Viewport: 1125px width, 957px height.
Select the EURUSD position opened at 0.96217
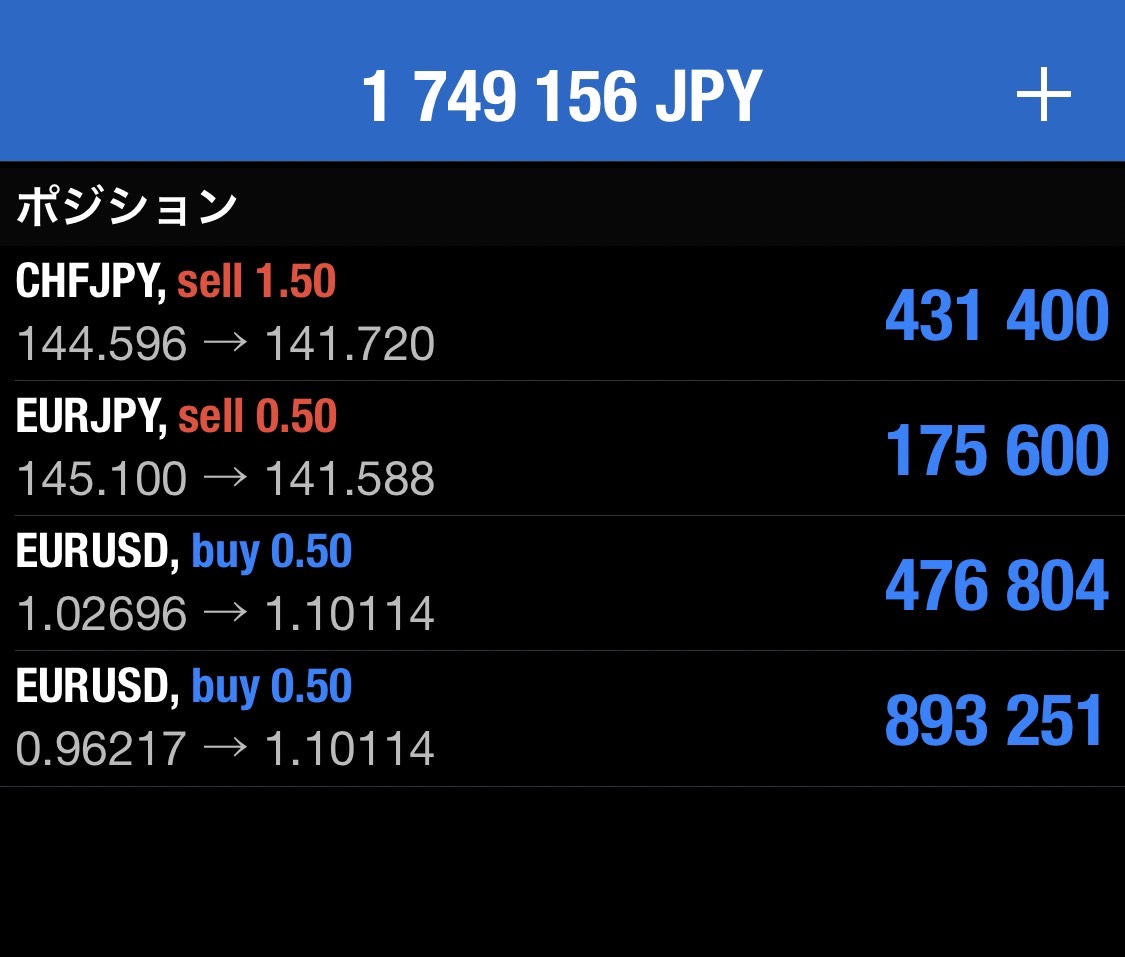pyautogui.click(x=562, y=719)
